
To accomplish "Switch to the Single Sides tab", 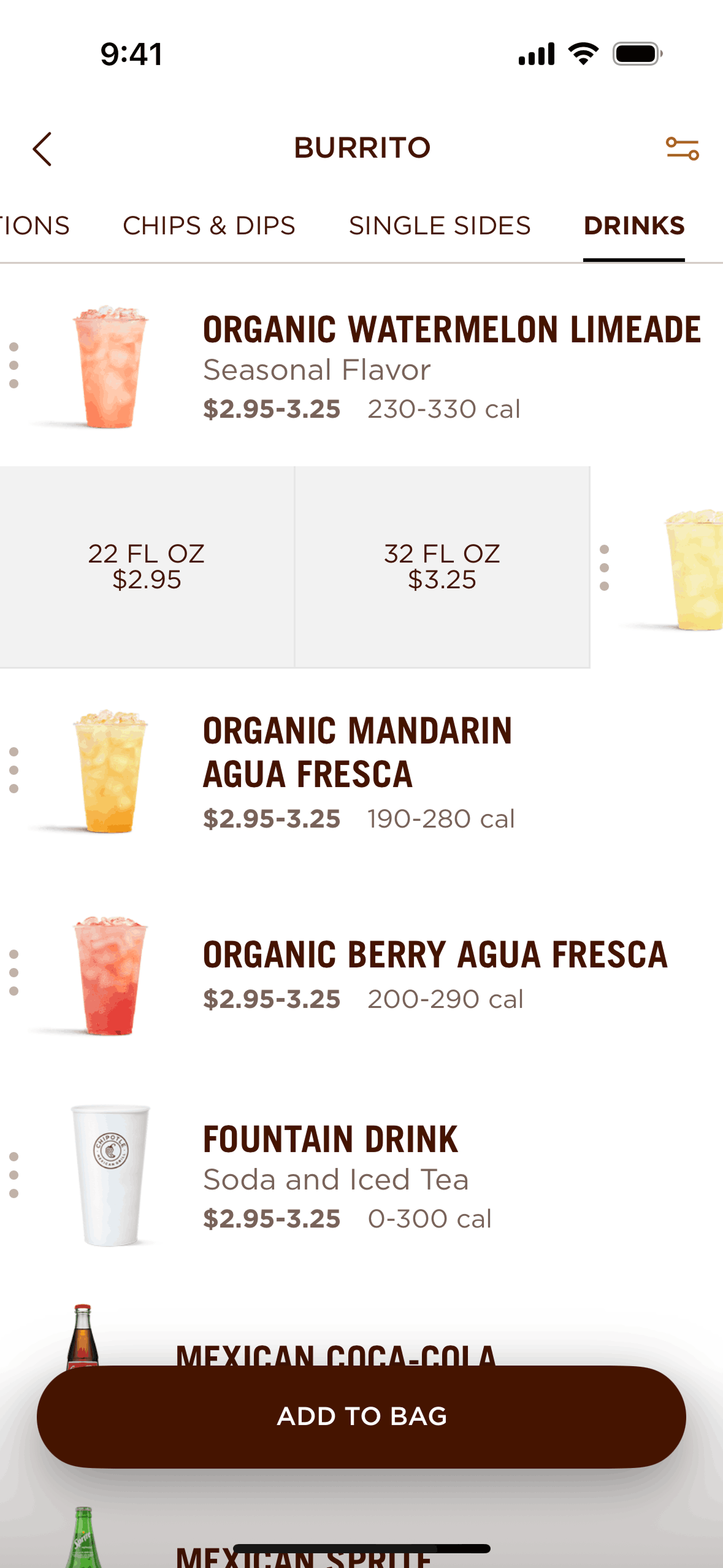I will pos(439,226).
